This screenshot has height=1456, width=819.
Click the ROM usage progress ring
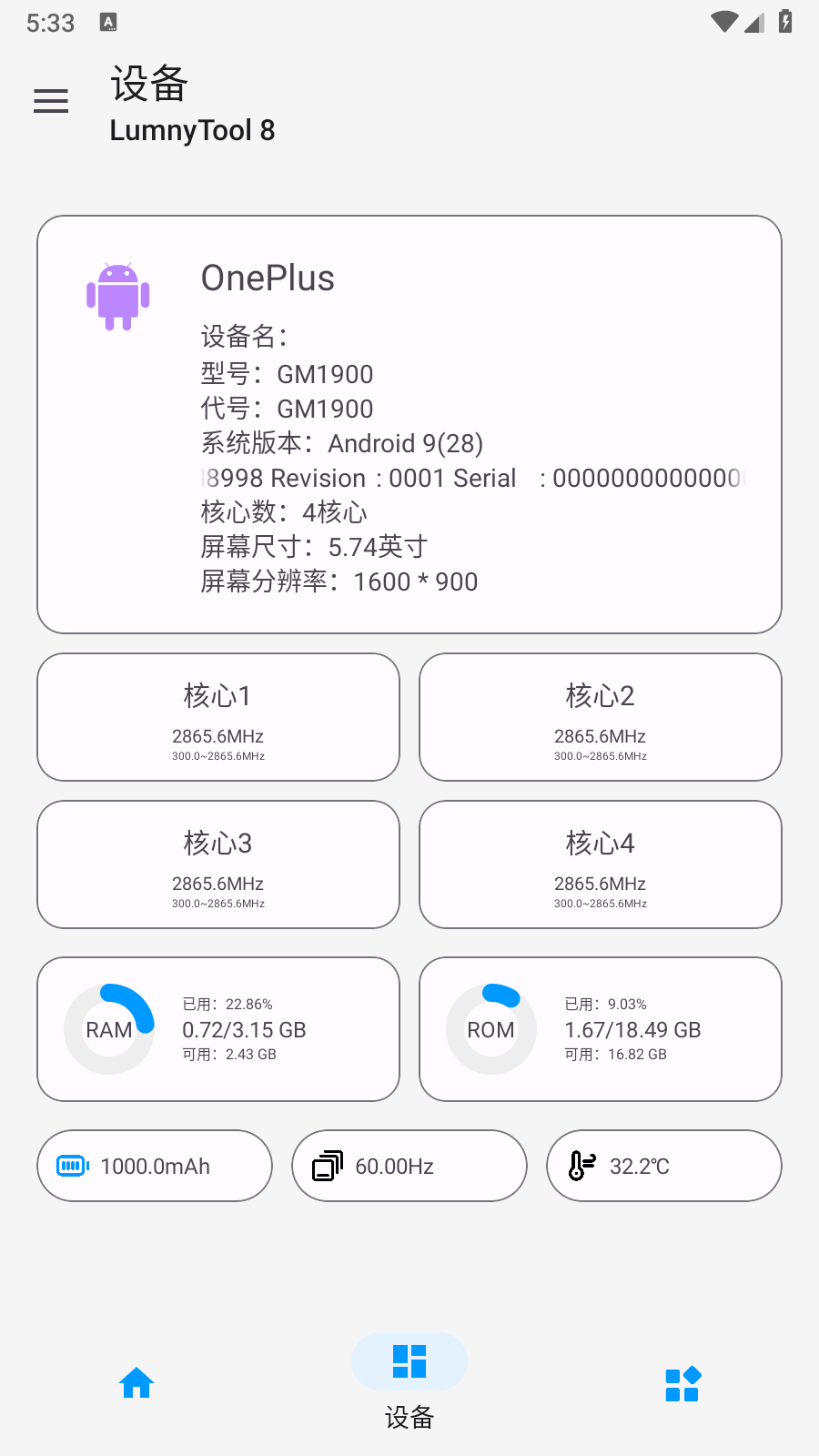[490, 1028]
